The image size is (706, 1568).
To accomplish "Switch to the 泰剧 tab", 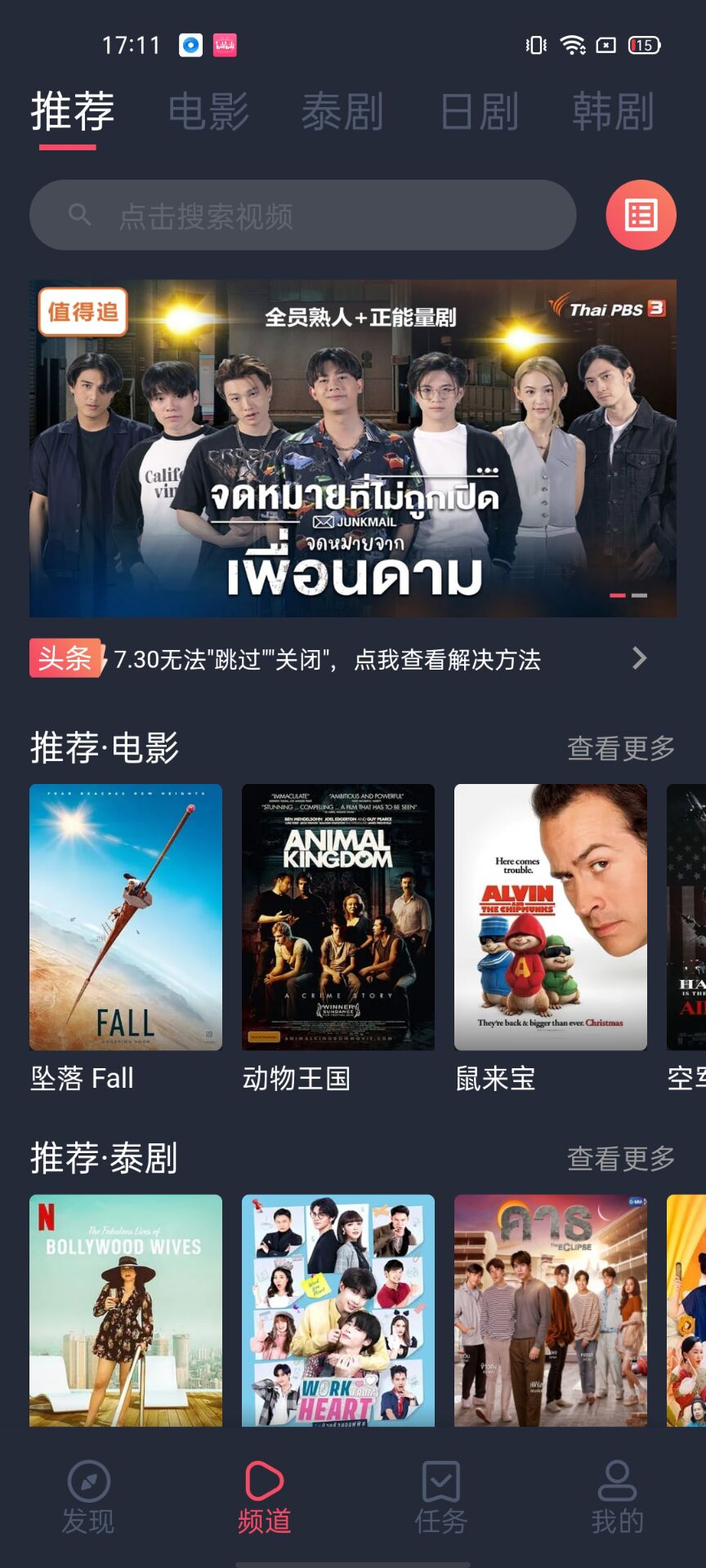I will click(x=342, y=112).
